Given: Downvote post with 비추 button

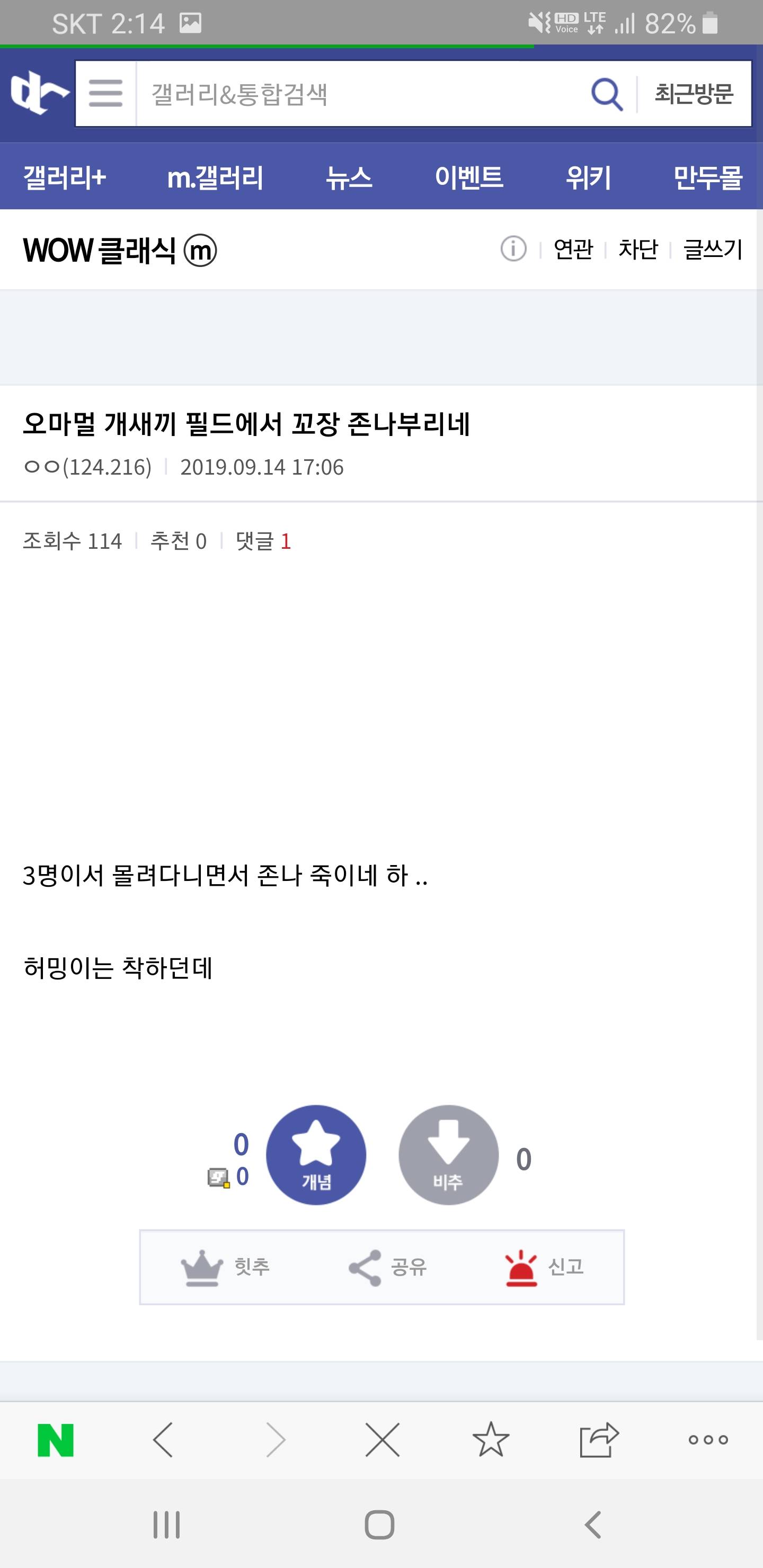Looking at the screenshot, I should coord(448,1154).
